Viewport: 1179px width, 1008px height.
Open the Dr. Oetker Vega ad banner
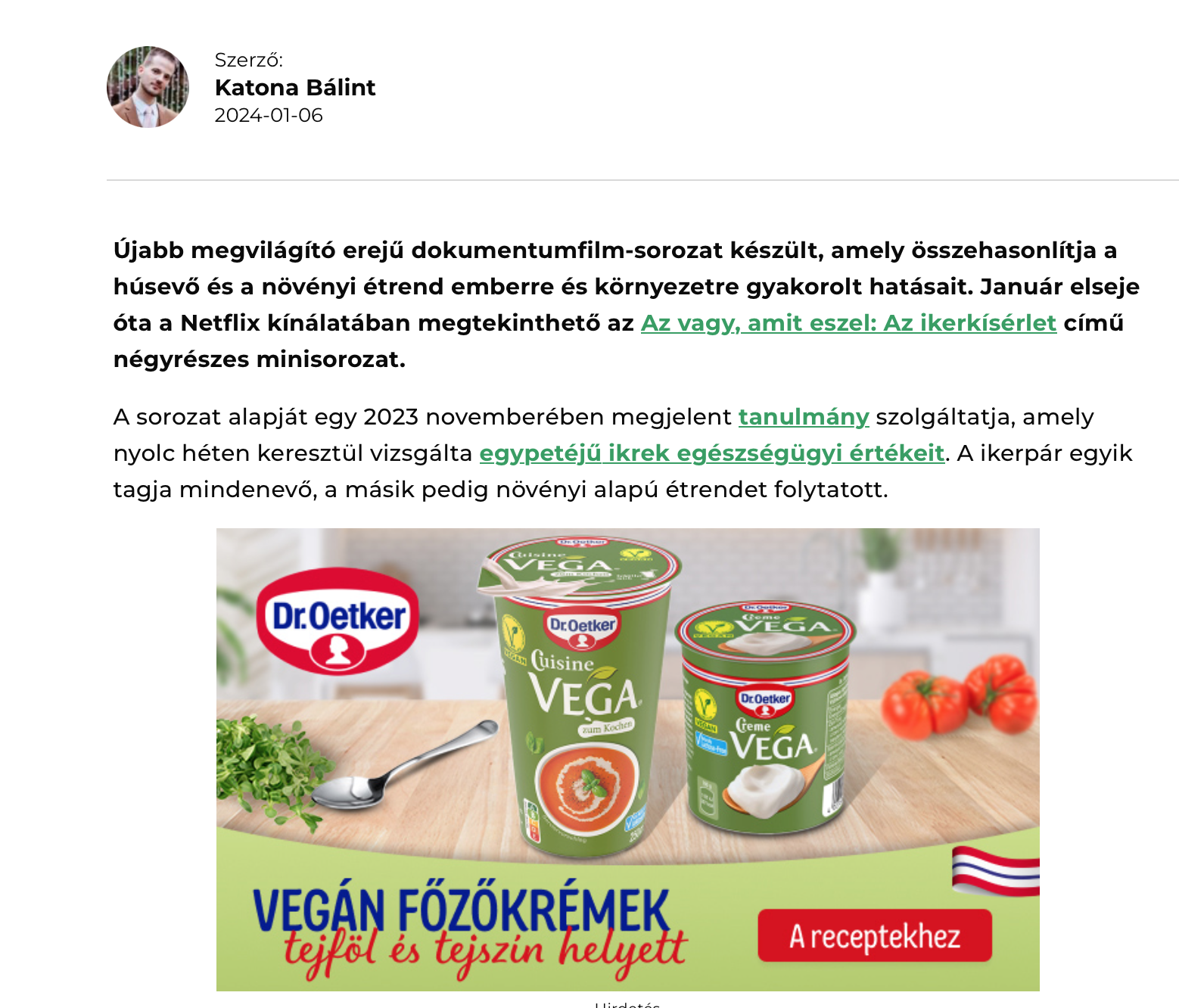tap(627, 759)
